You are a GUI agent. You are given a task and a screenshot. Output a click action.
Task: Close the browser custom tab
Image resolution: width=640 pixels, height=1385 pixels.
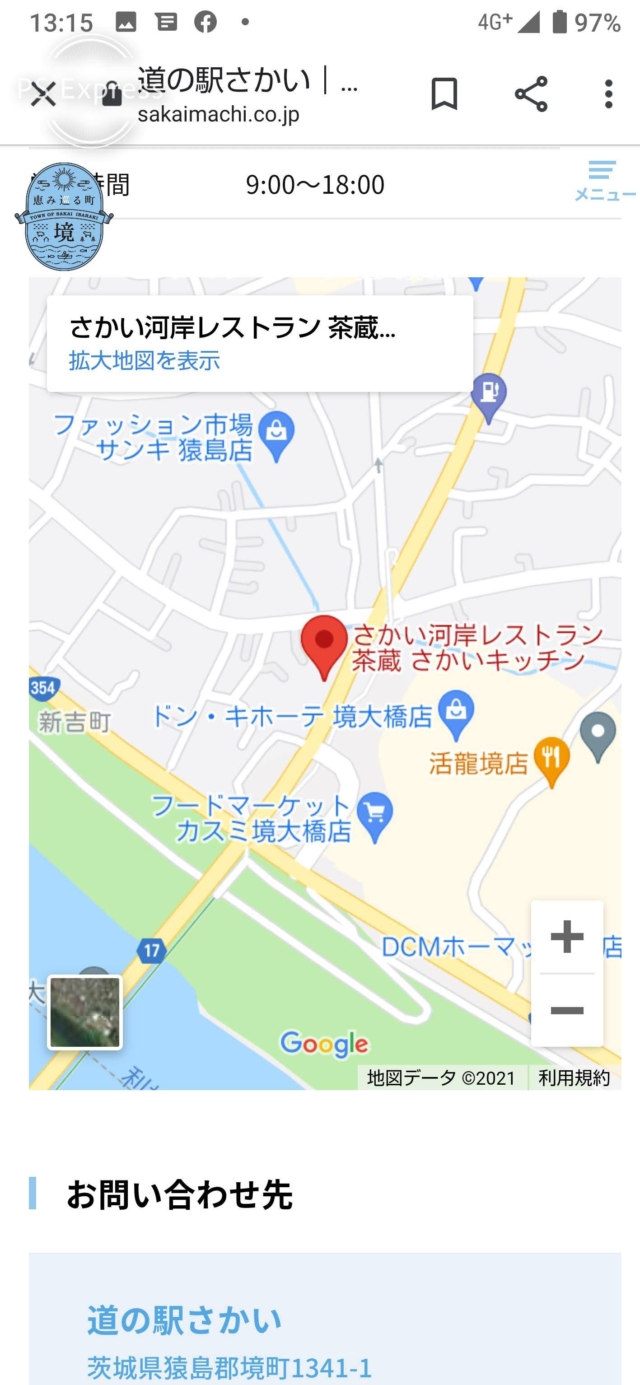[42, 95]
